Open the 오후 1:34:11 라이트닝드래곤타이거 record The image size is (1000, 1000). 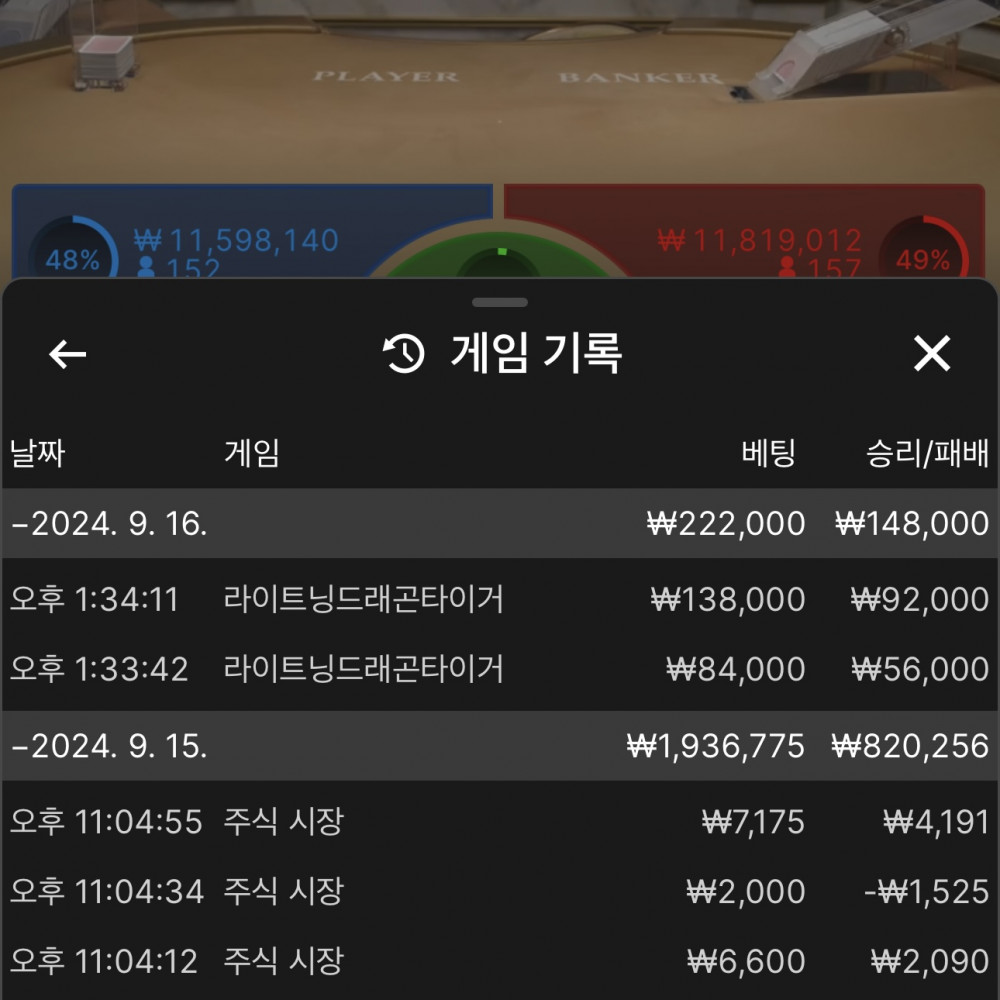tap(500, 600)
